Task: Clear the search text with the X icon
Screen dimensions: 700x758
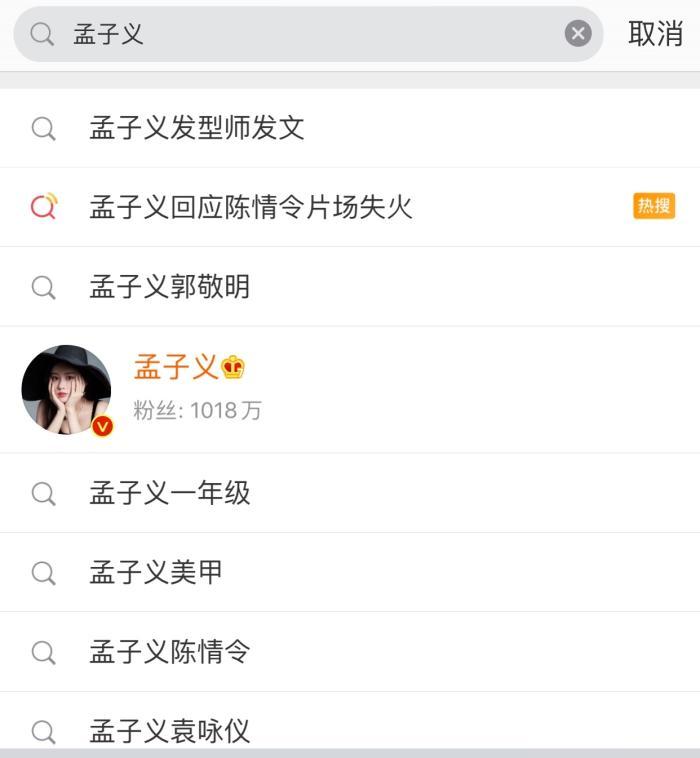Action: tap(578, 34)
